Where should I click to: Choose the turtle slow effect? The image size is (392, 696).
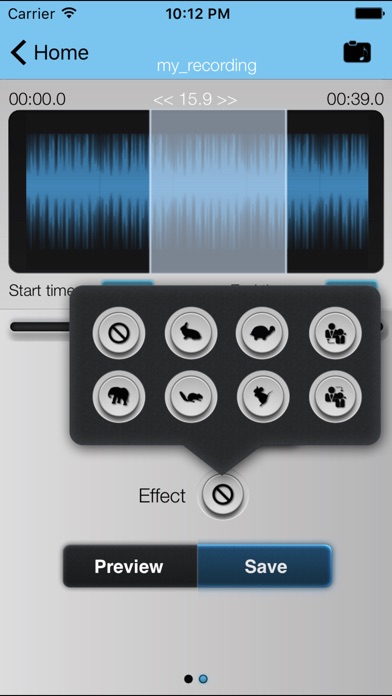[262, 333]
